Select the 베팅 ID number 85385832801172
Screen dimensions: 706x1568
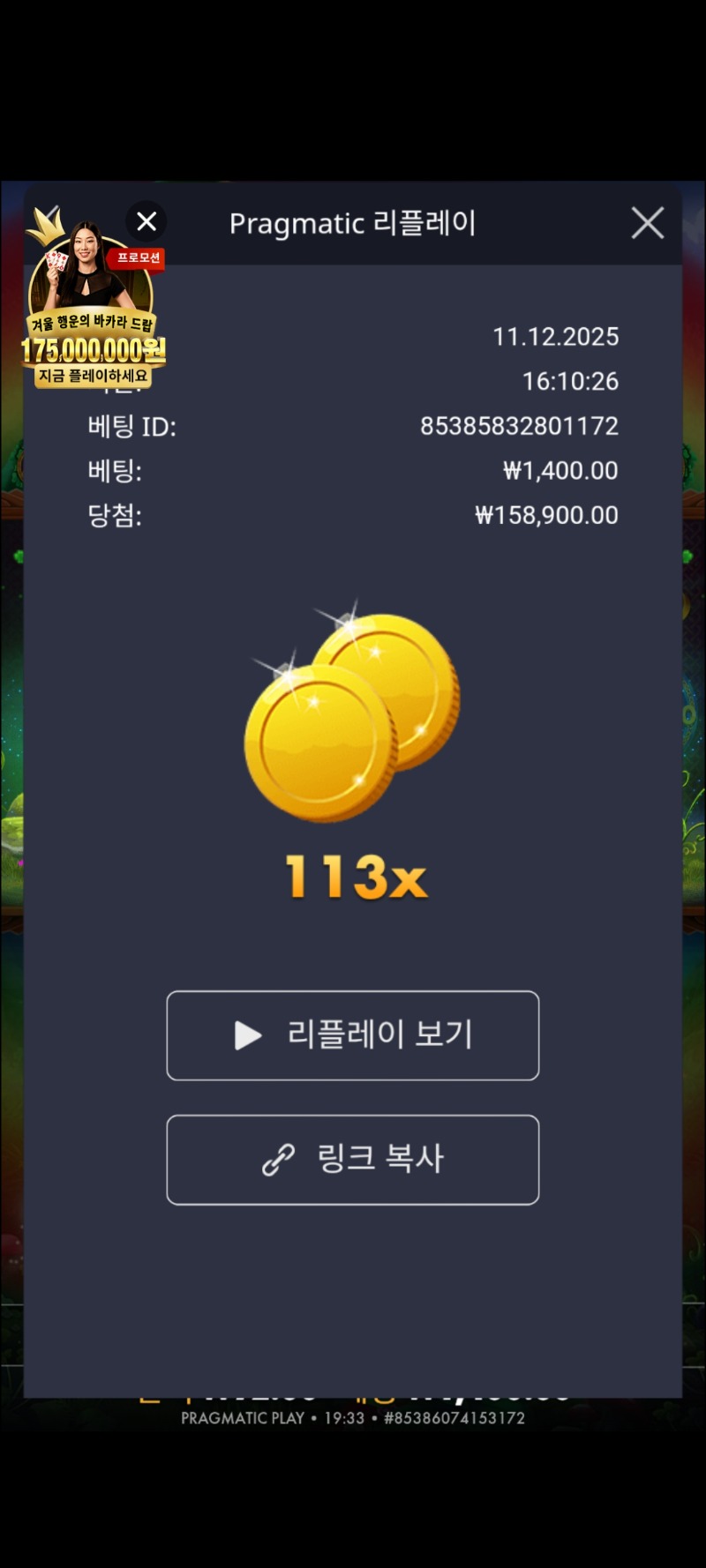521,426
